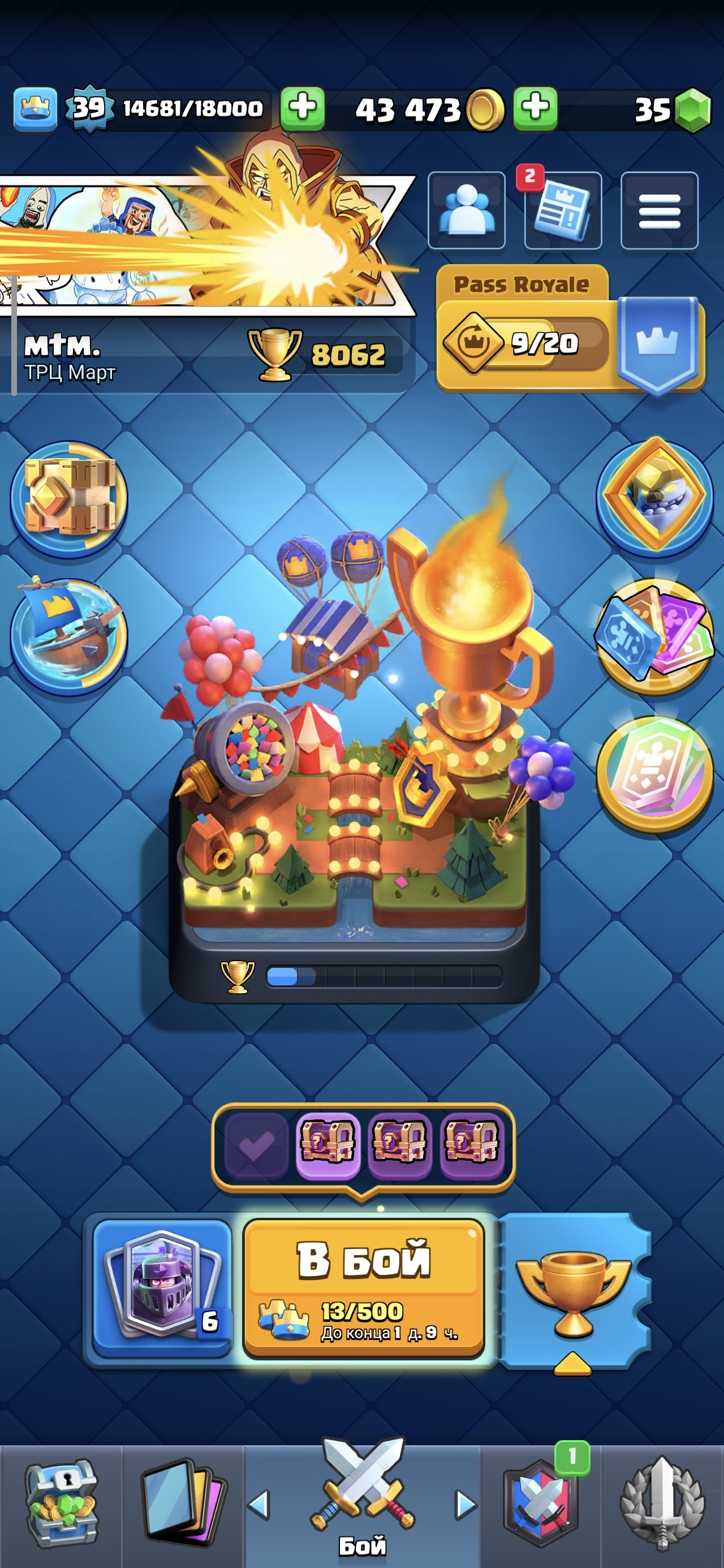
Task: Open the golden chest icon on the left
Action: 69,498
